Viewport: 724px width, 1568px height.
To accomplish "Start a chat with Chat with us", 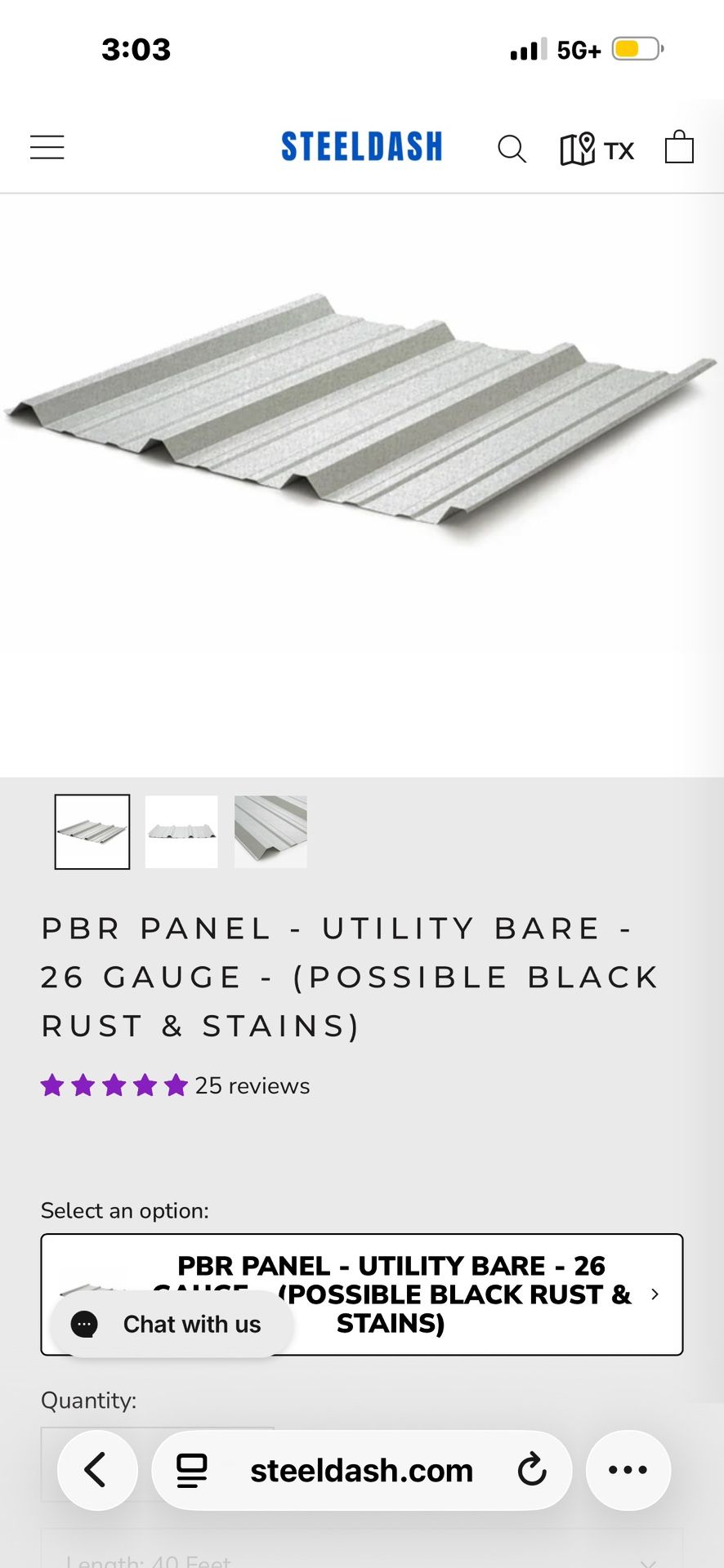I will pos(172,1324).
